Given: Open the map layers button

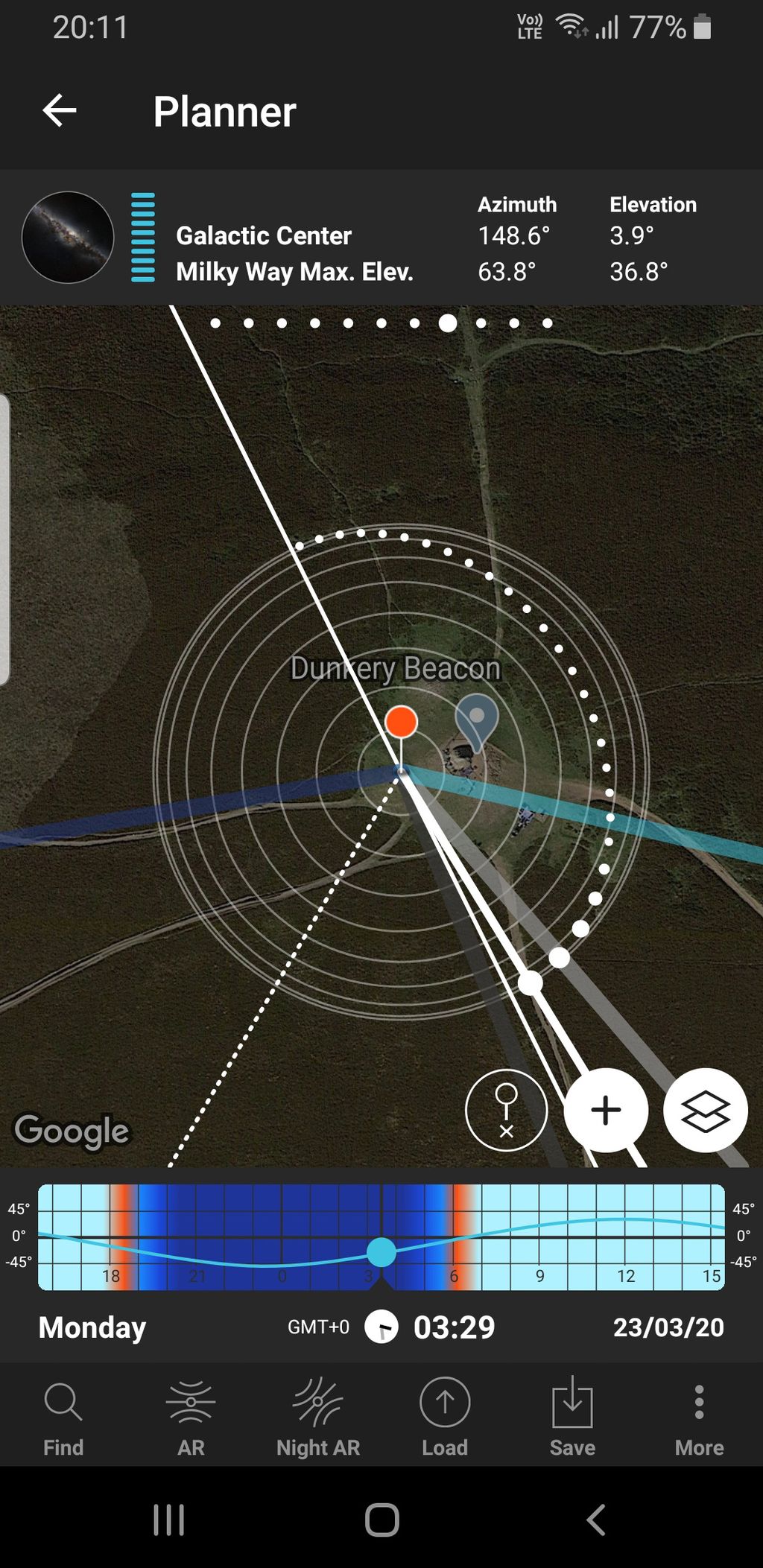Looking at the screenshot, I should (x=705, y=1110).
